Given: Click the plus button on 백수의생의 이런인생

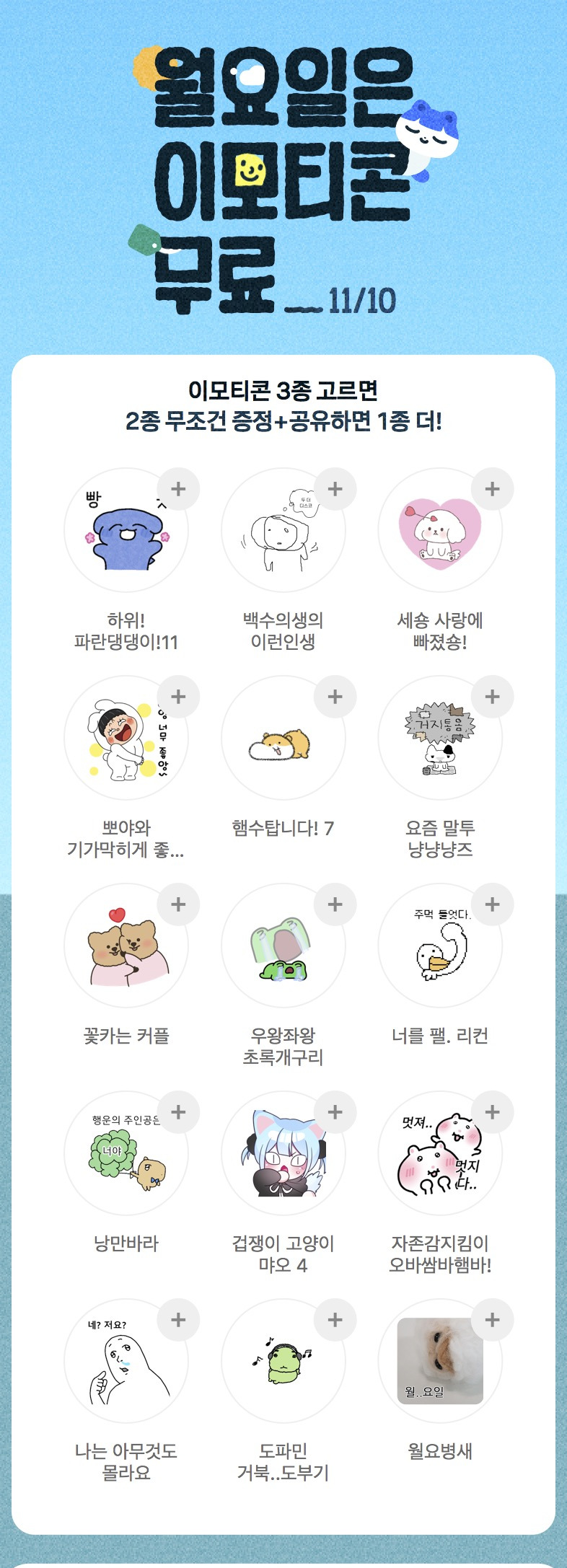Looking at the screenshot, I should (x=335, y=488).
